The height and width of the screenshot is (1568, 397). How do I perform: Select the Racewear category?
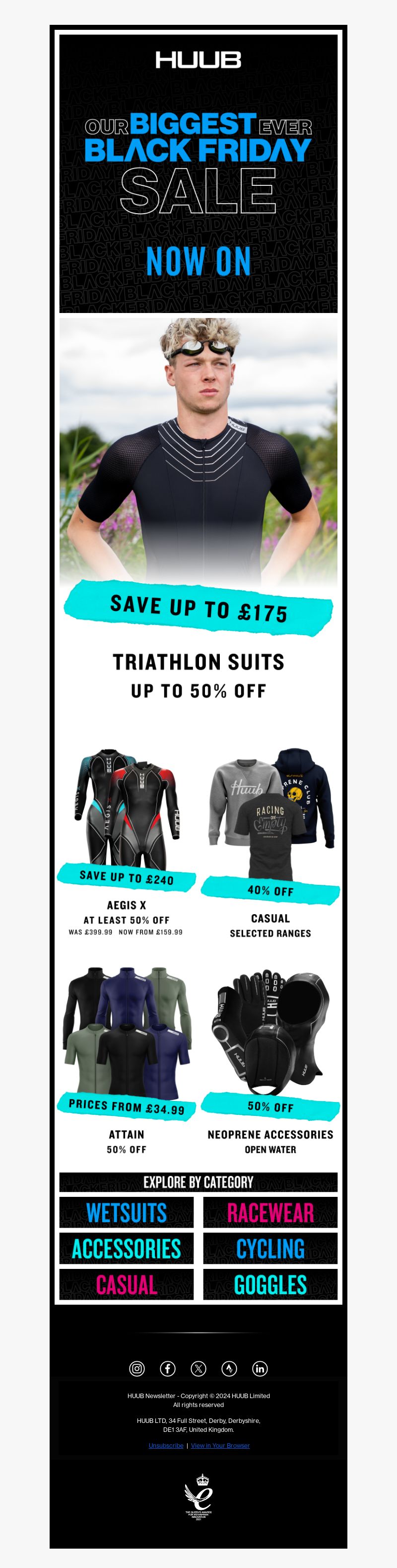[x=270, y=1213]
